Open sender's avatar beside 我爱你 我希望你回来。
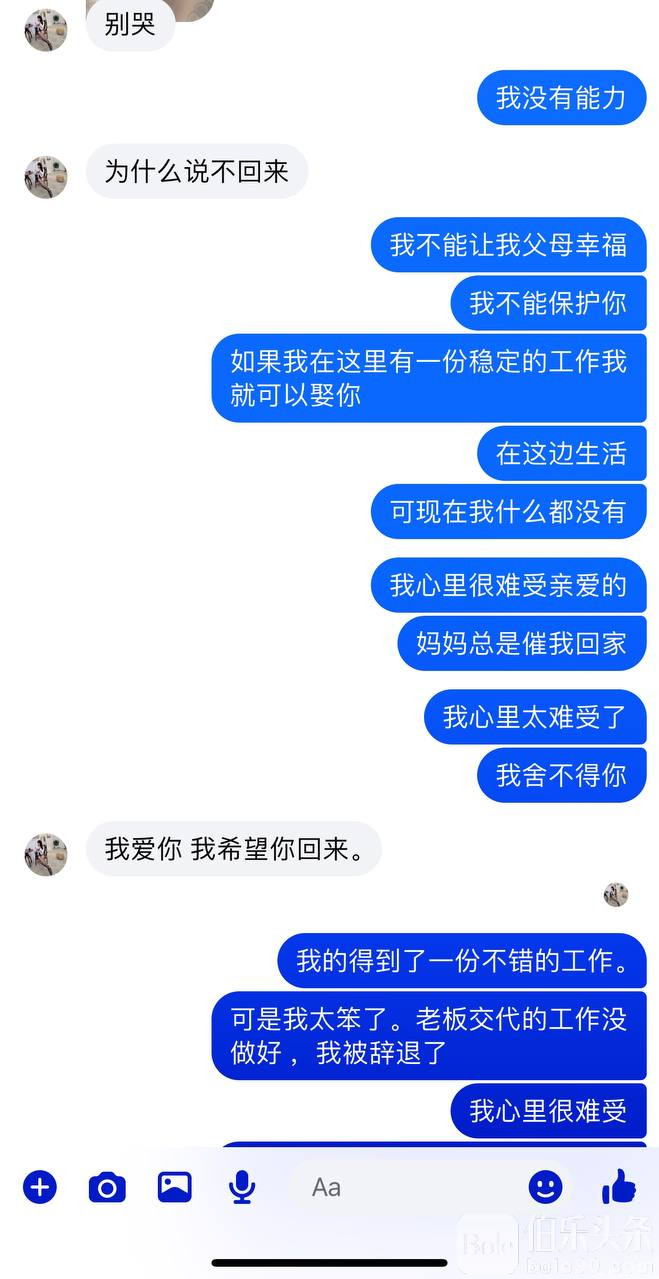 [x=46, y=854]
